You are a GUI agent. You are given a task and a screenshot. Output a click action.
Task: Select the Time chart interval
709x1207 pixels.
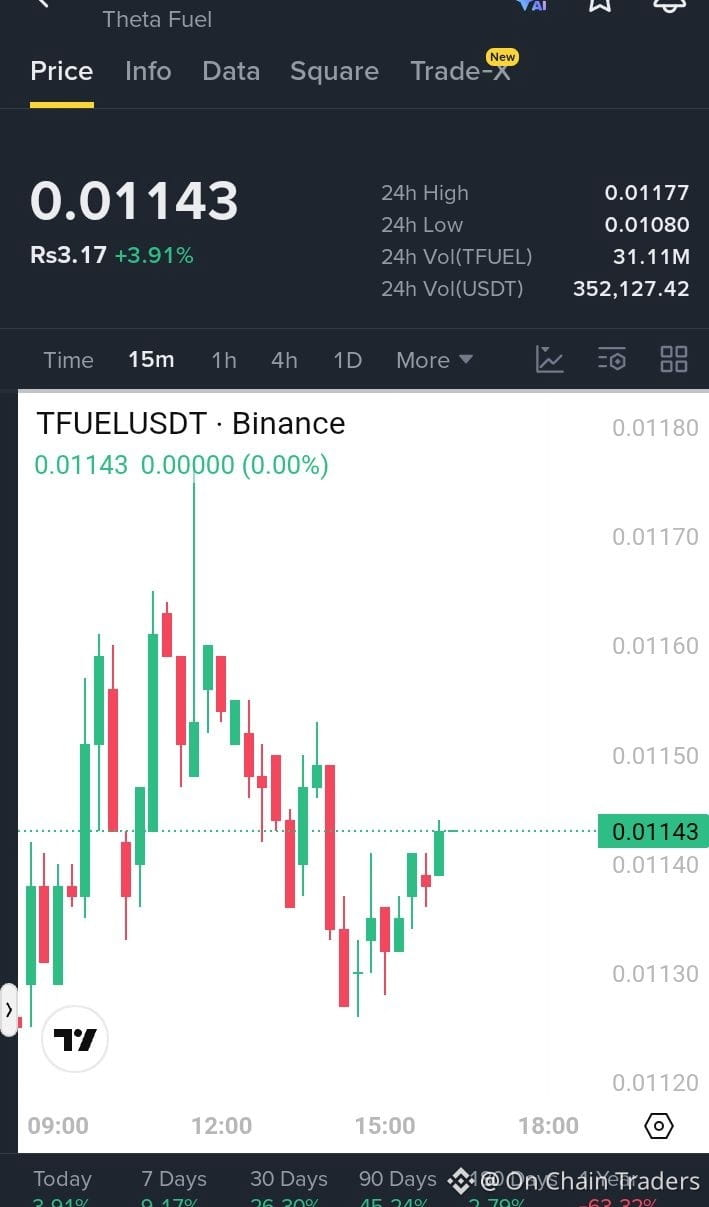tap(68, 360)
